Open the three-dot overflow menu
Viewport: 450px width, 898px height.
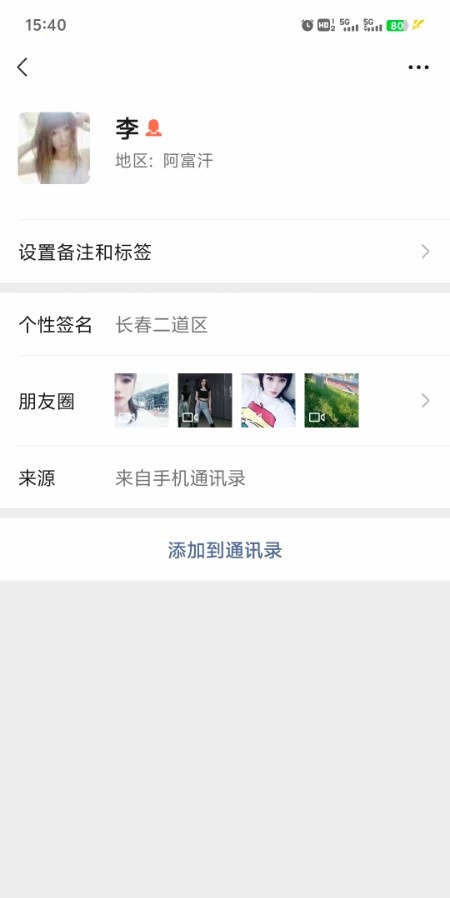[419, 68]
